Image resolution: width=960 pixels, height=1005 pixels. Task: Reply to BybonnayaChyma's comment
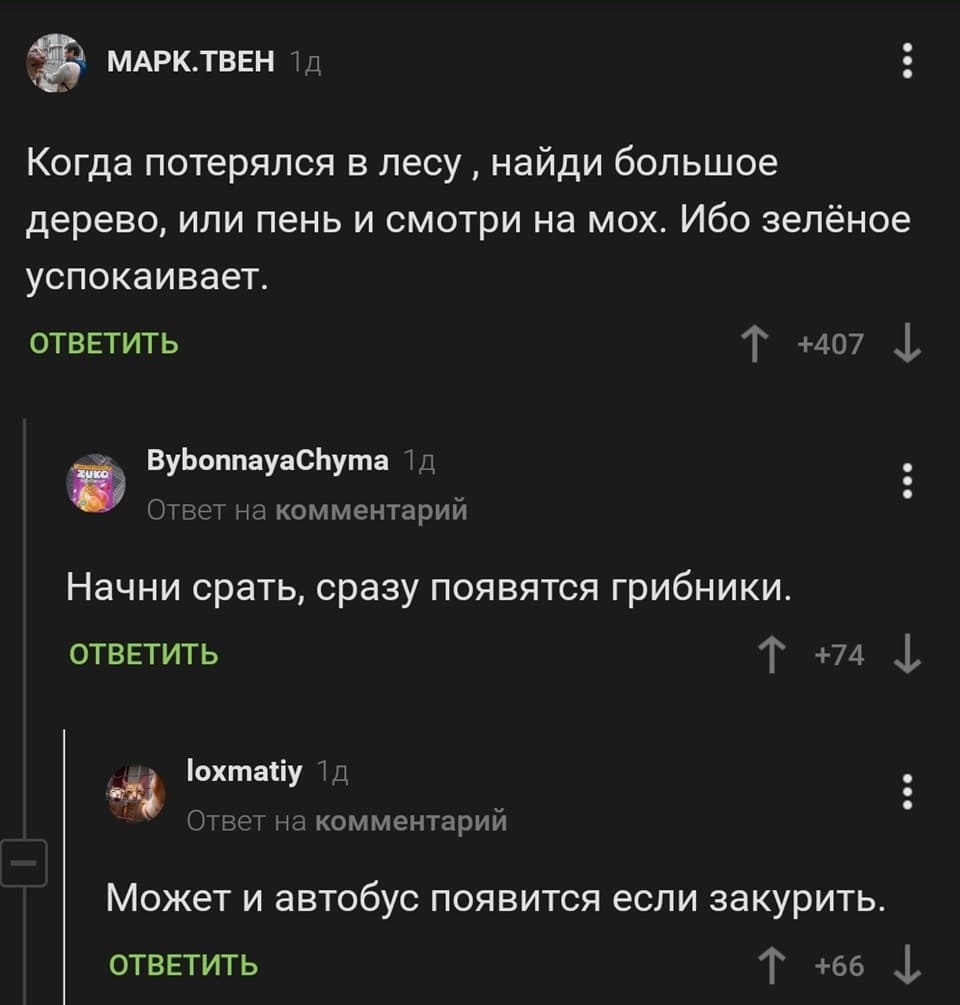coord(144,655)
